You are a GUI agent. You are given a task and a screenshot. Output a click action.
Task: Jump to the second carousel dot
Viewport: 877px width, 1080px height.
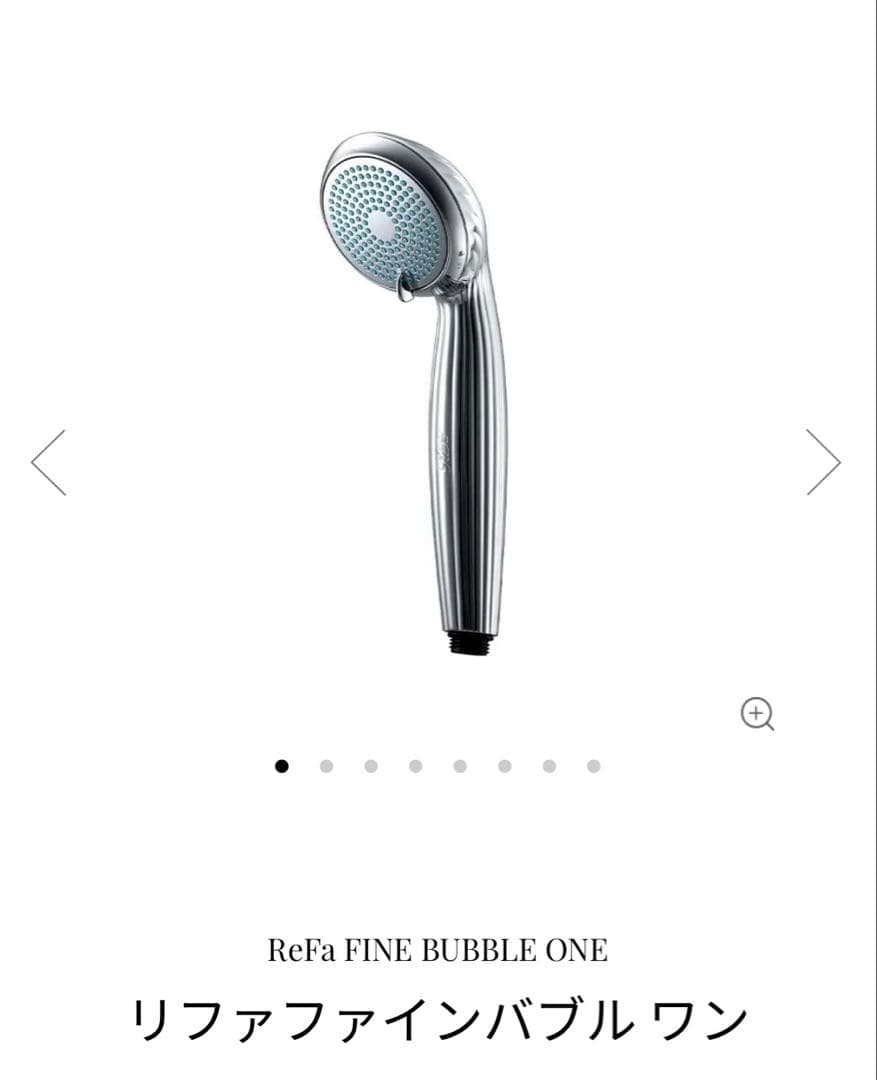(x=326, y=766)
